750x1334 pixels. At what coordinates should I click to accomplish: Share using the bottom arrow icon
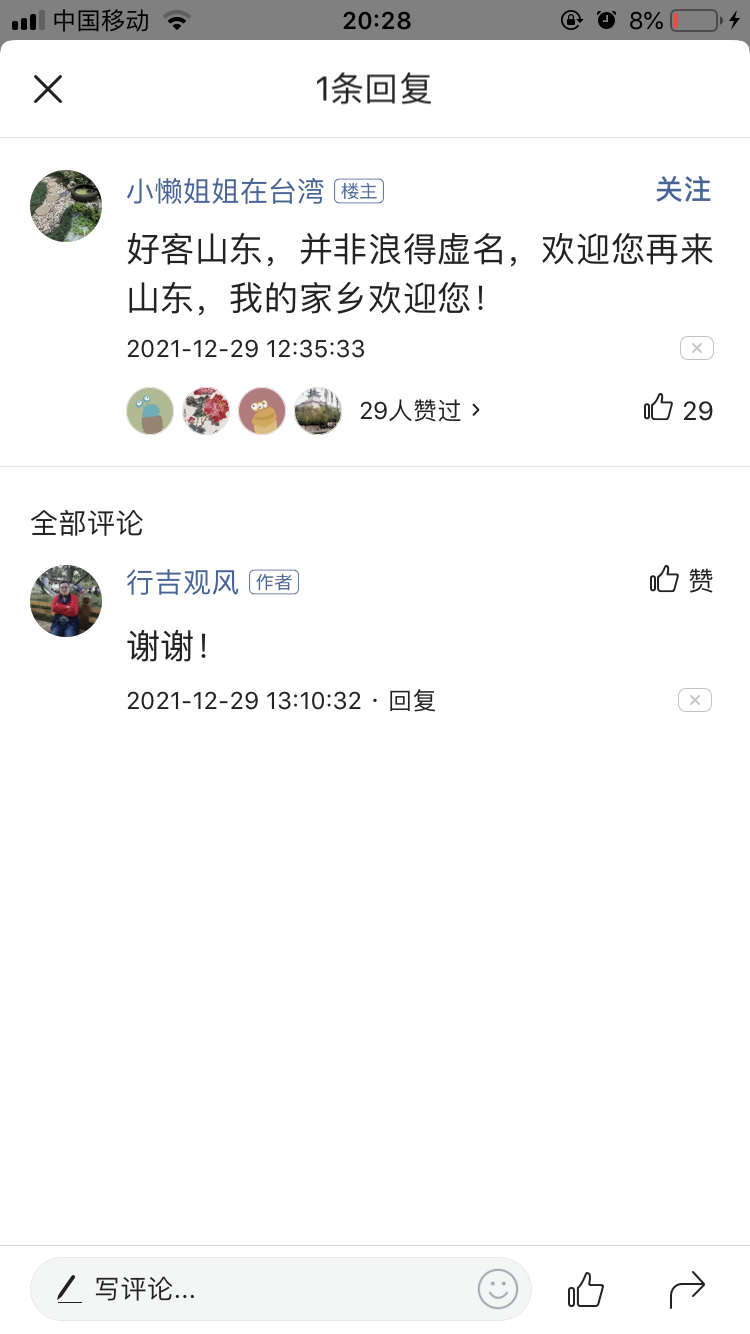pos(688,1290)
